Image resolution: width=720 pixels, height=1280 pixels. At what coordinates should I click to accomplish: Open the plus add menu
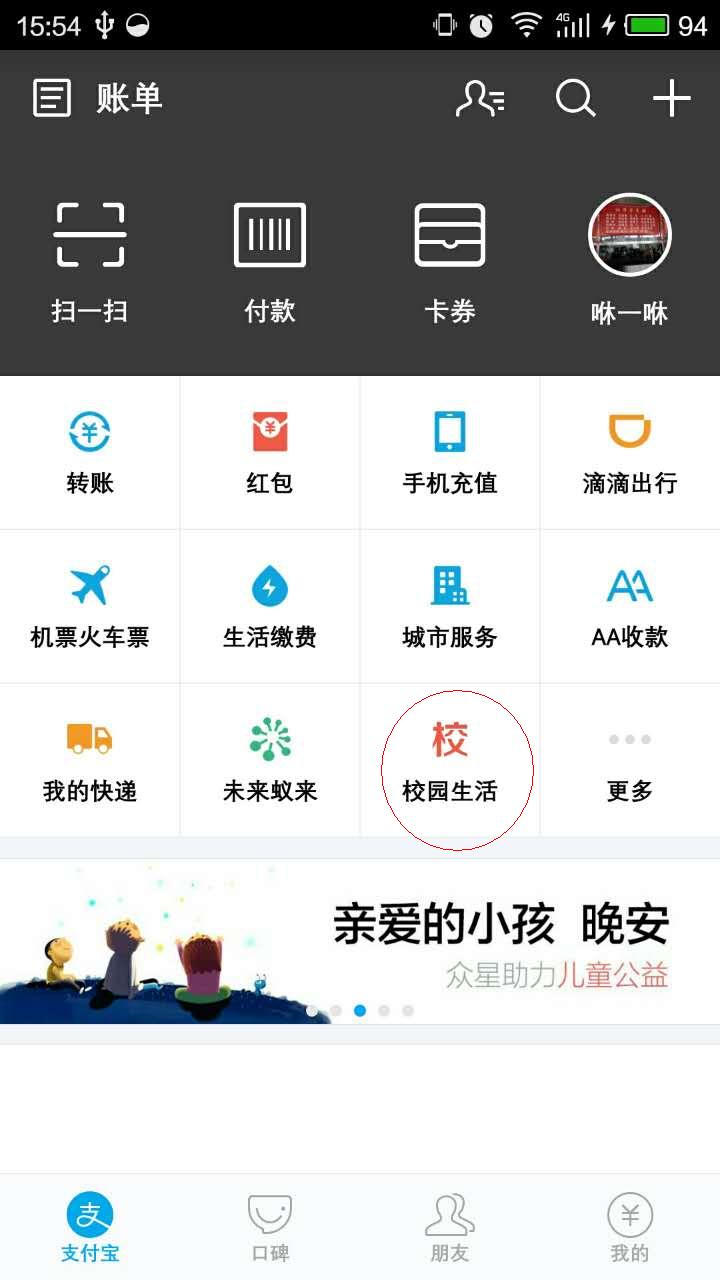coord(672,99)
